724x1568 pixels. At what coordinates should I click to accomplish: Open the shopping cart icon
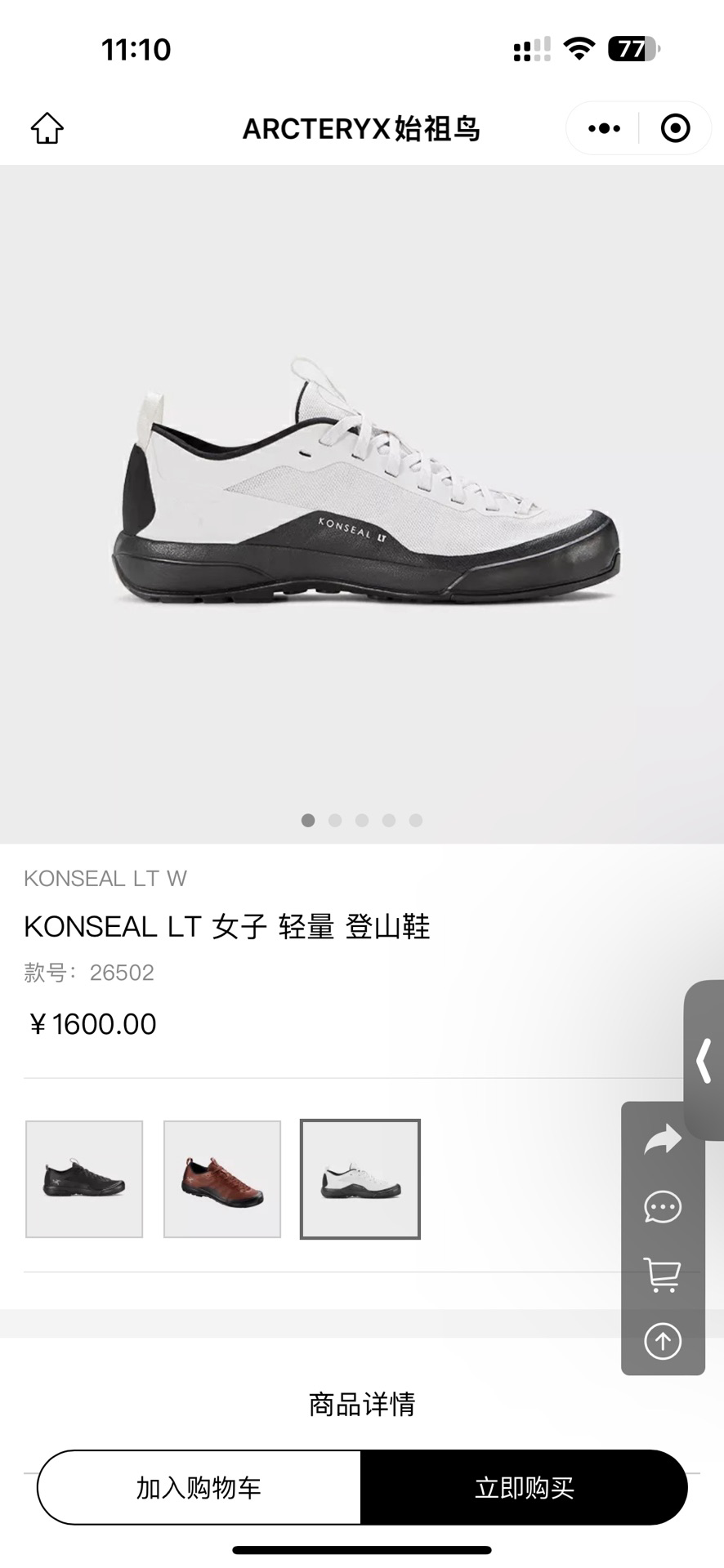662,1274
